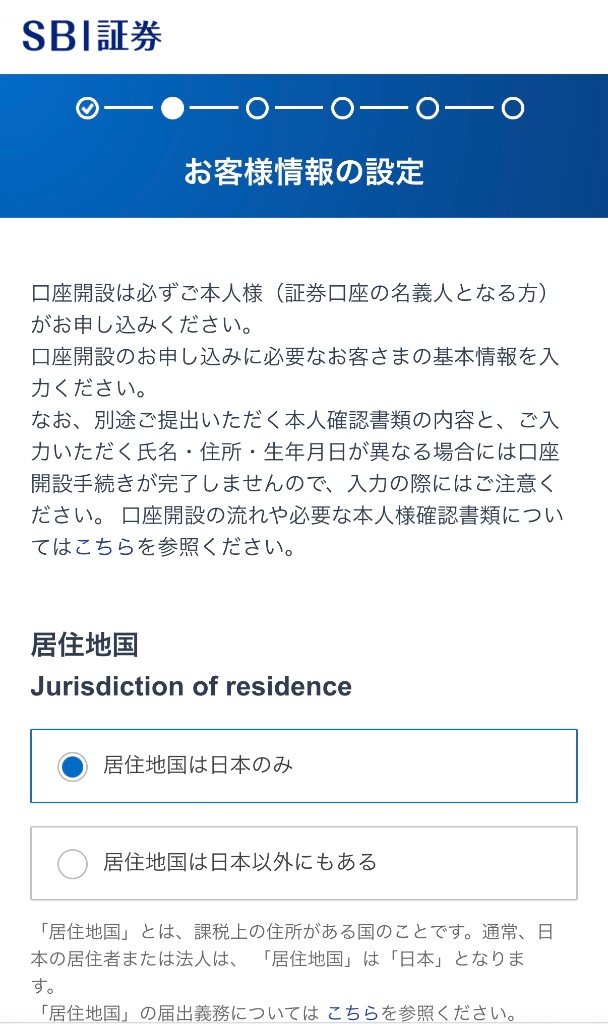
Task: Open the こちら link about 届出義務
Action: 352,1012
